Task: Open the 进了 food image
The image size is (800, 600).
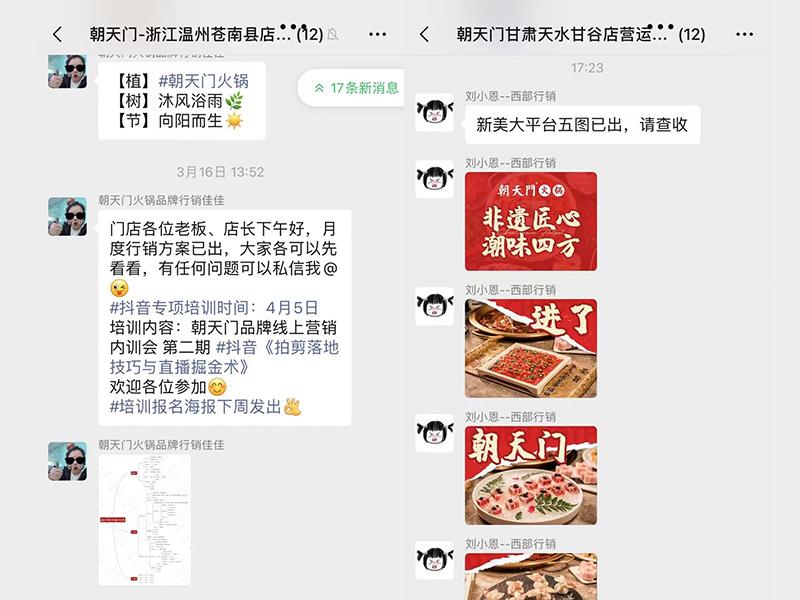Action: [530, 348]
